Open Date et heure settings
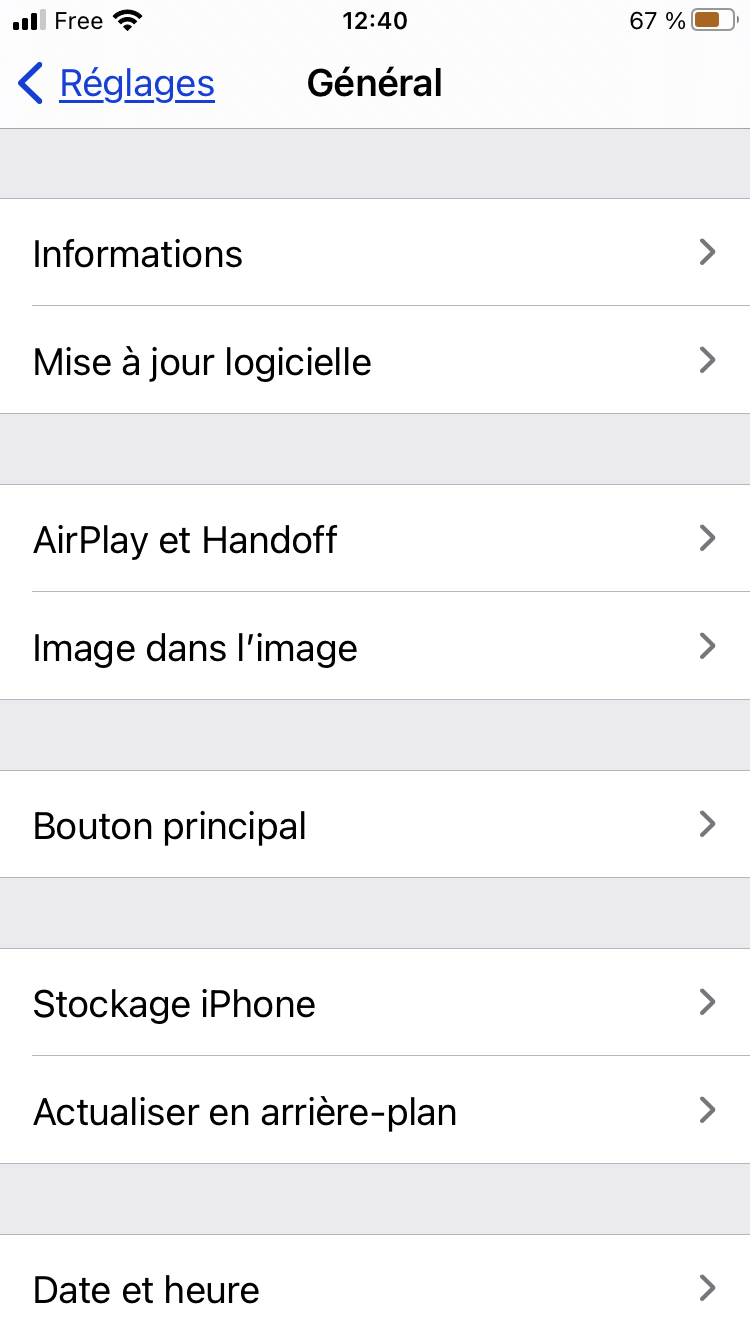The image size is (750, 1334). click(375, 1288)
